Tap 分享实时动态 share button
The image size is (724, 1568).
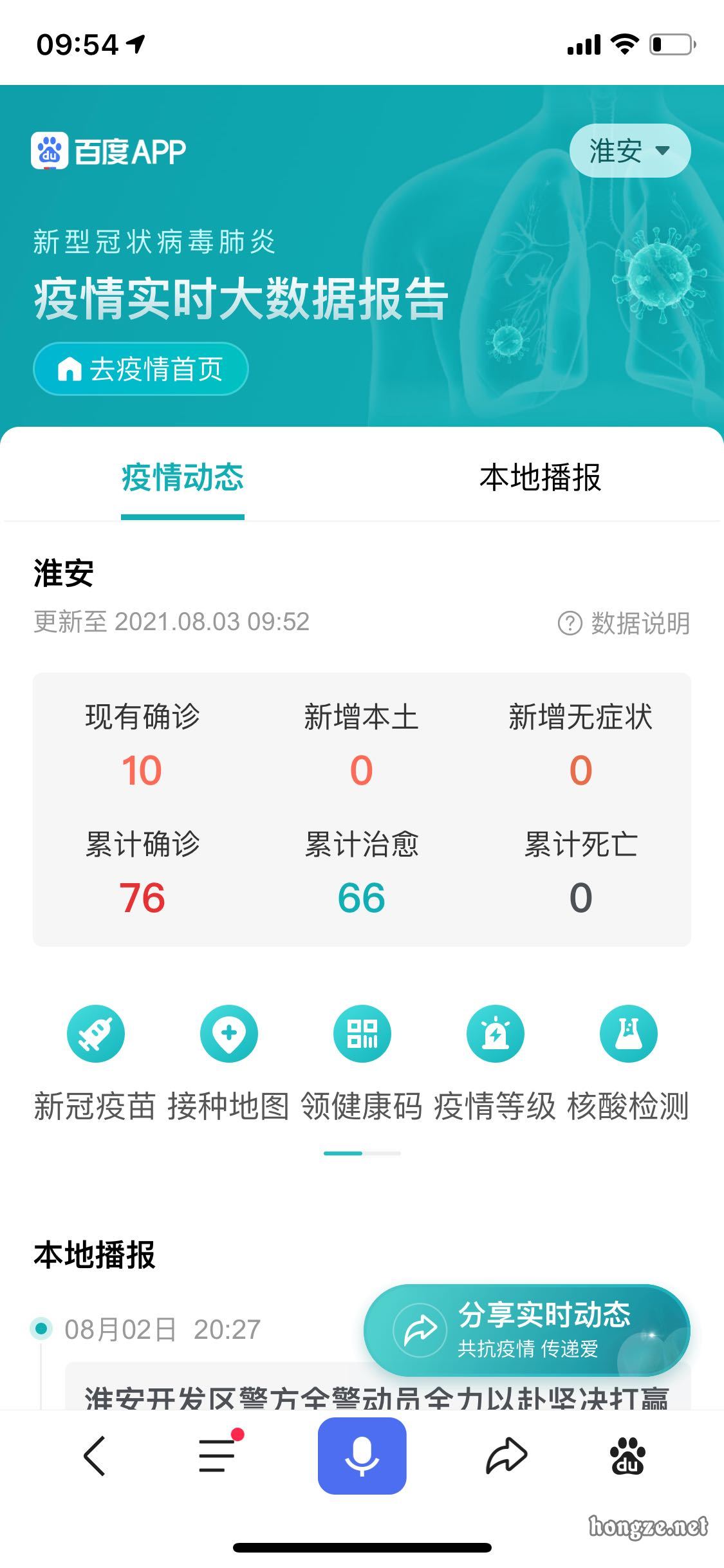click(x=526, y=1330)
